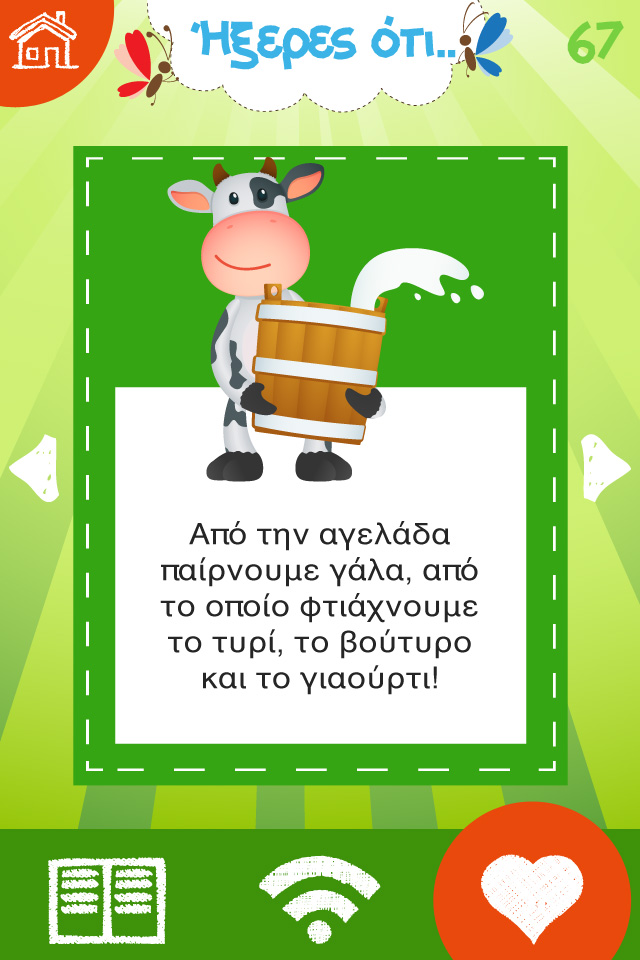Show the previous fact card
Screen dimensions: 640x960
pos(34,467)
